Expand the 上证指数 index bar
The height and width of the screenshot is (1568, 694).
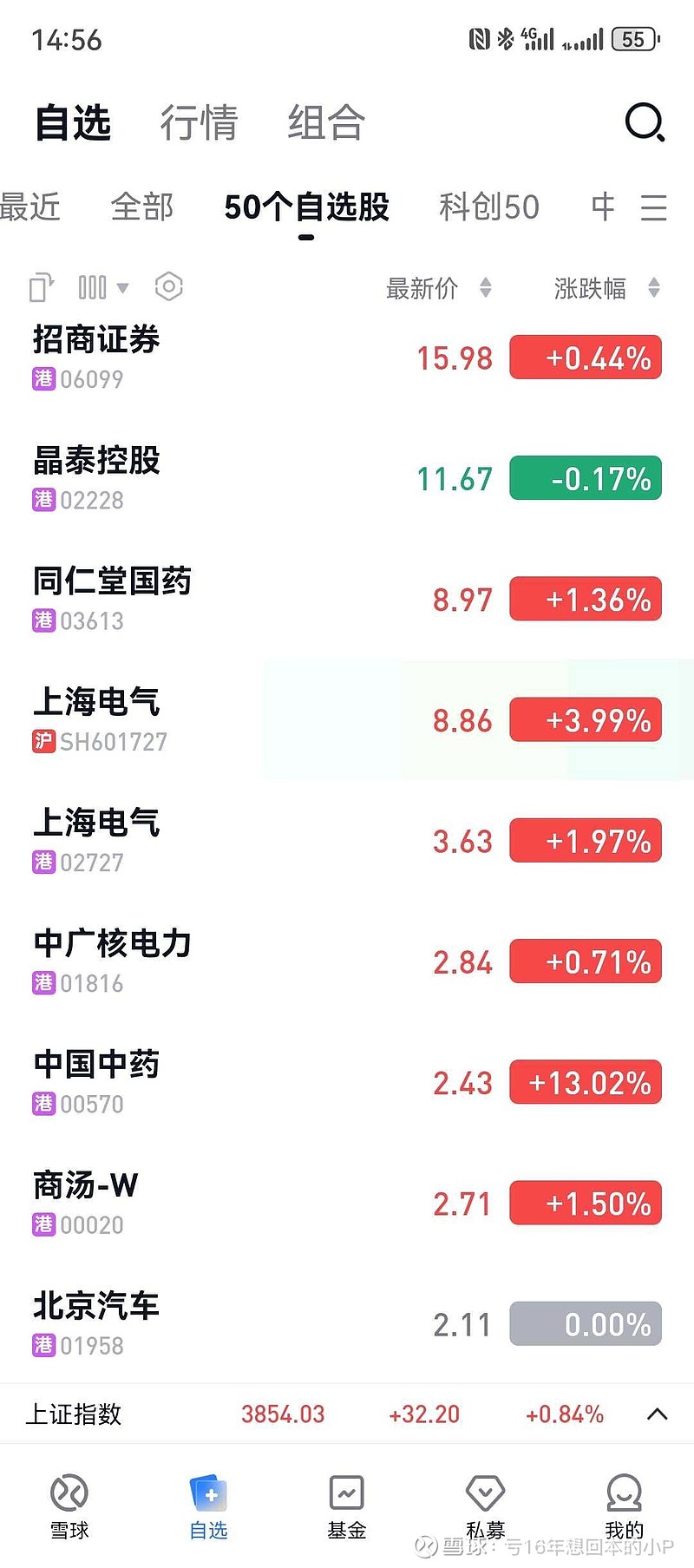tap(657, 1414)
